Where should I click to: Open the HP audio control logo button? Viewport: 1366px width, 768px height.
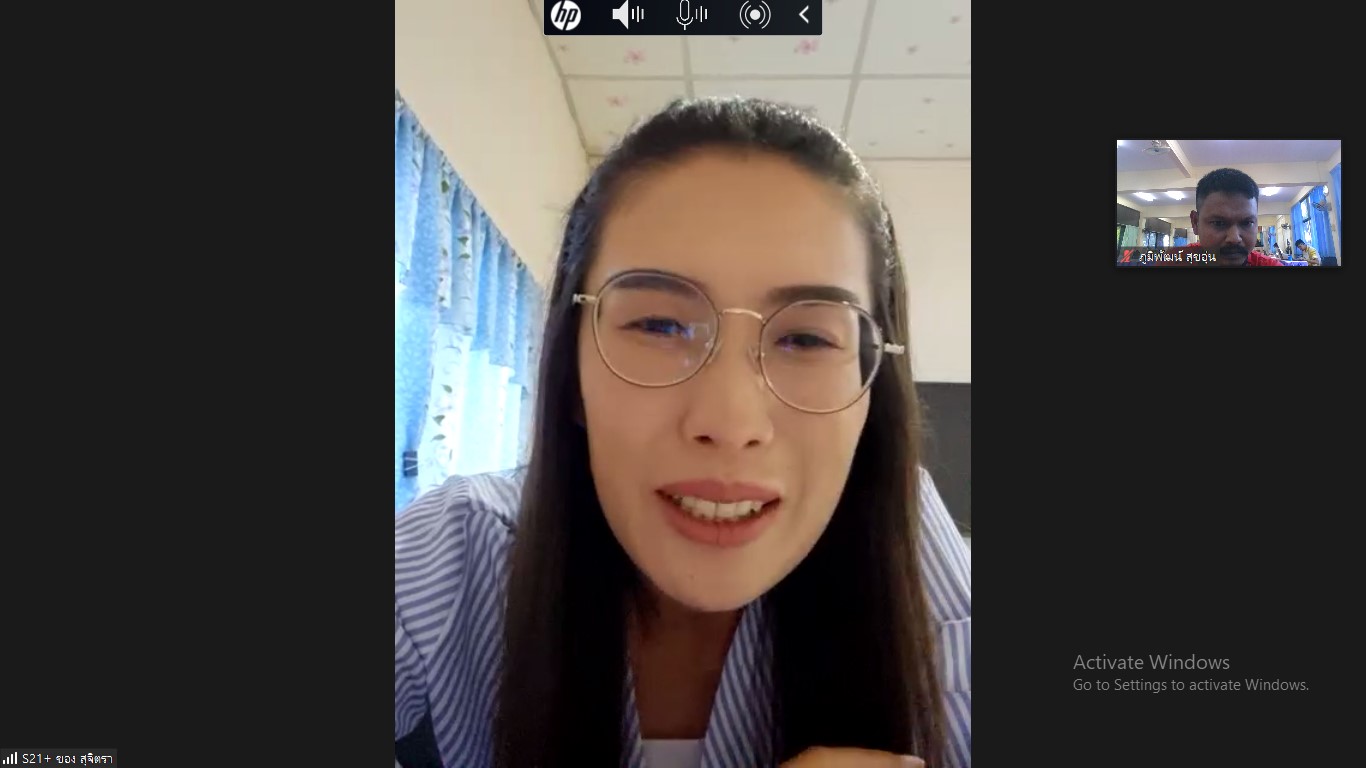(566, 16)
